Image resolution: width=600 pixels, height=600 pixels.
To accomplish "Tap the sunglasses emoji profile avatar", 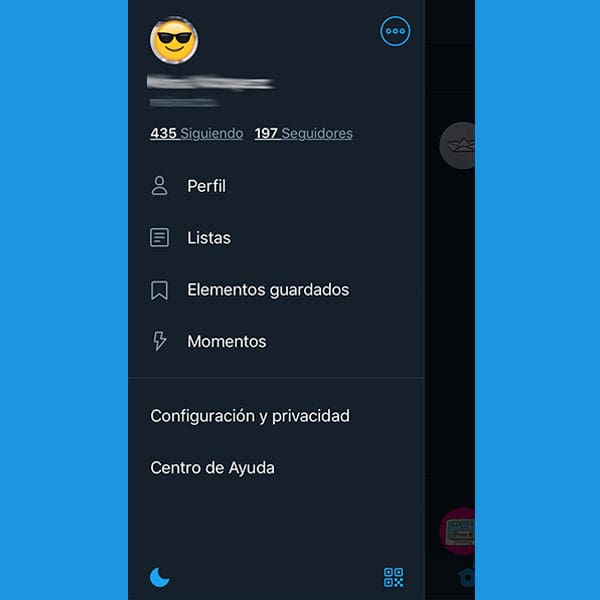I will click(174, 41).
